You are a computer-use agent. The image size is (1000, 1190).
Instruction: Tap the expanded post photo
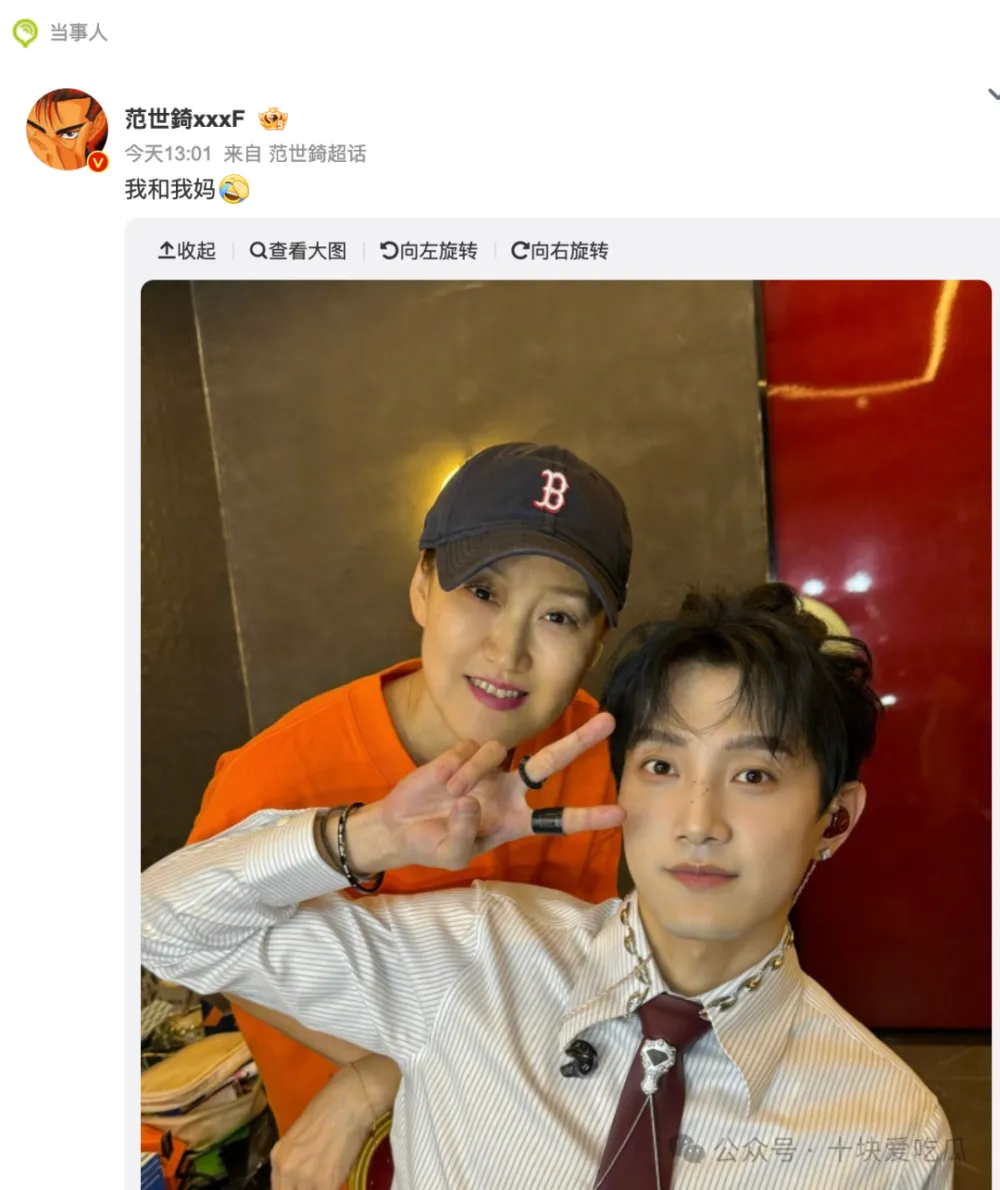pyautogui.click(x=566, y=734)
